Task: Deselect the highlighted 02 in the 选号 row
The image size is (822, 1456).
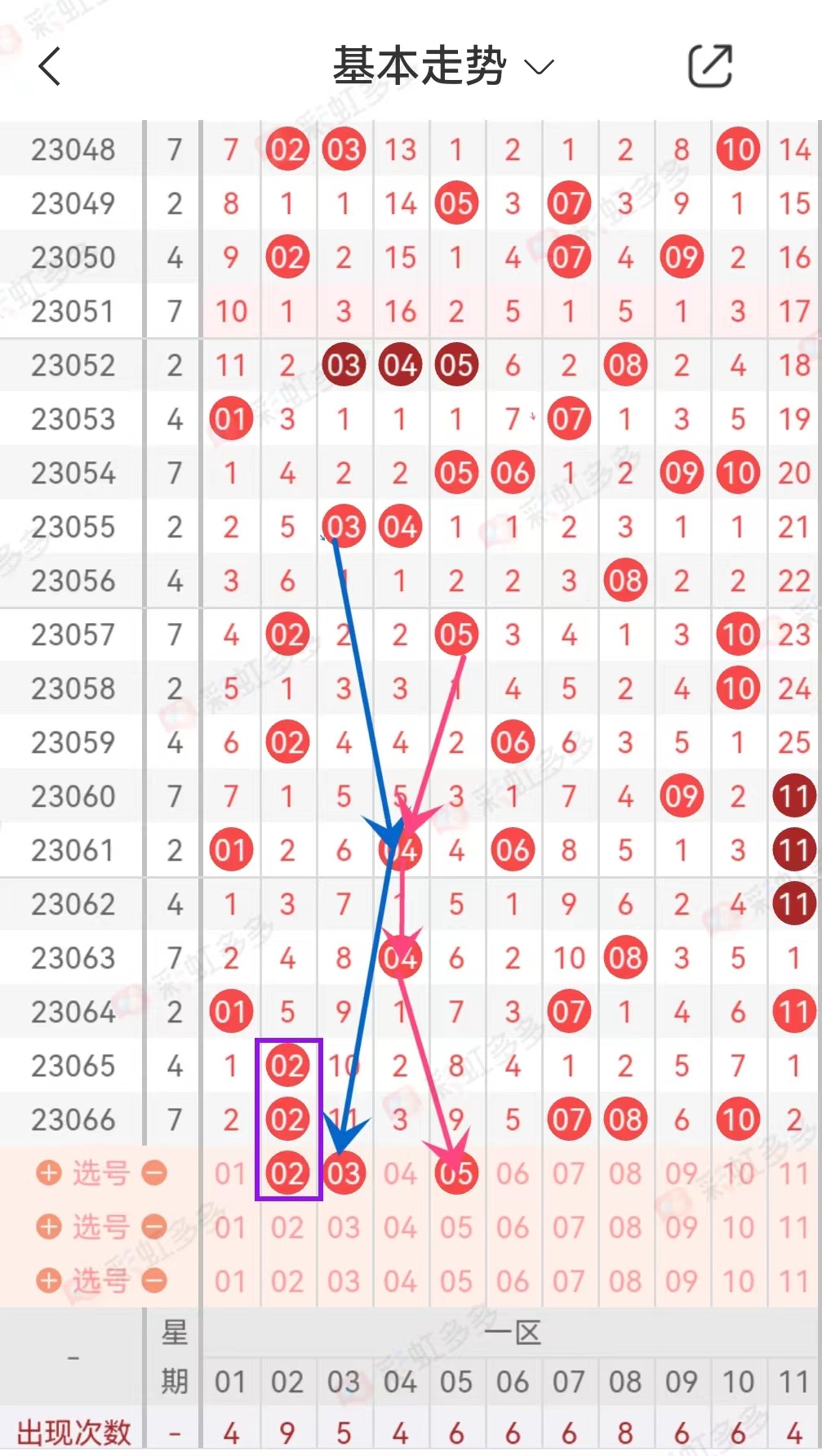Action: 287,1173
